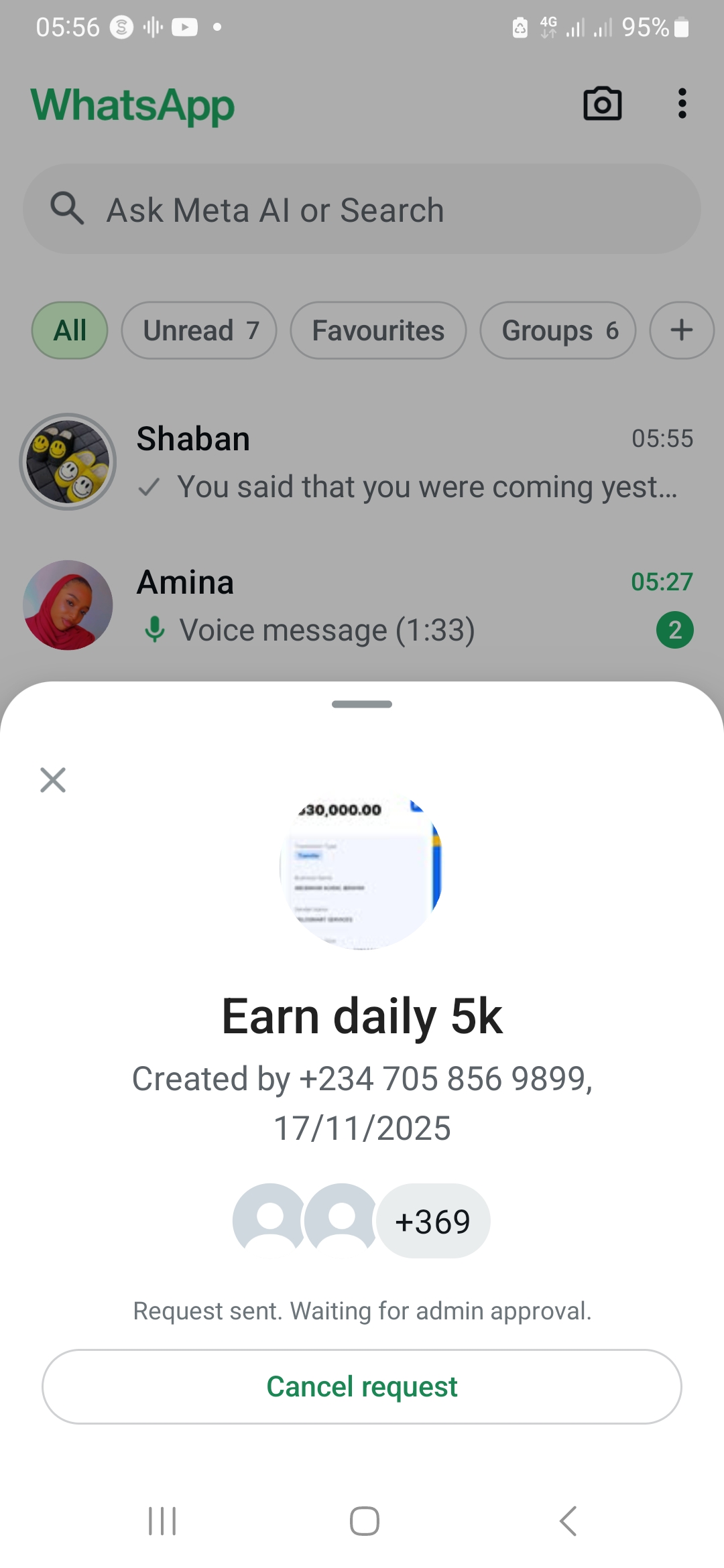Open recent apps from the navigation bar

(x=162, y=1521)
